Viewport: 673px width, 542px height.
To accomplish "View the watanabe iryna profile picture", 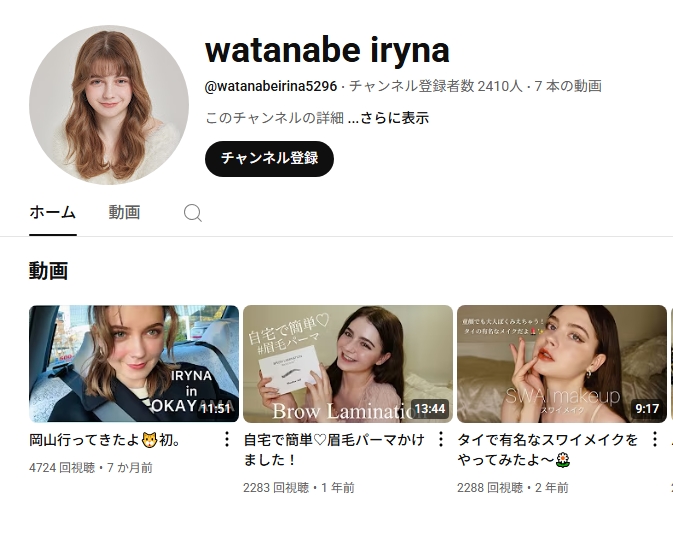I will tap(109, 105).
